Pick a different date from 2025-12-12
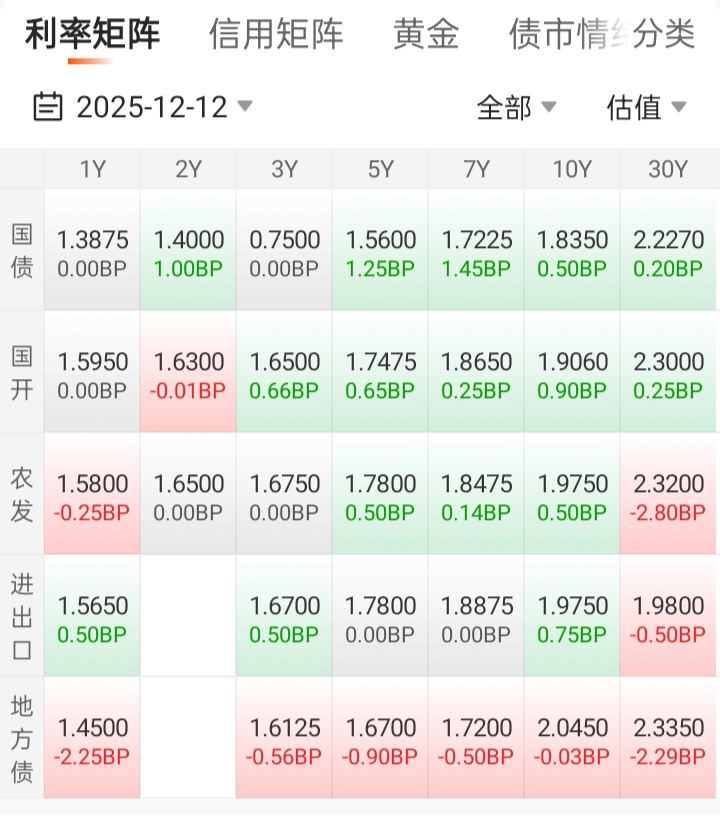This screenshot has height=816, width=720. 143,107
